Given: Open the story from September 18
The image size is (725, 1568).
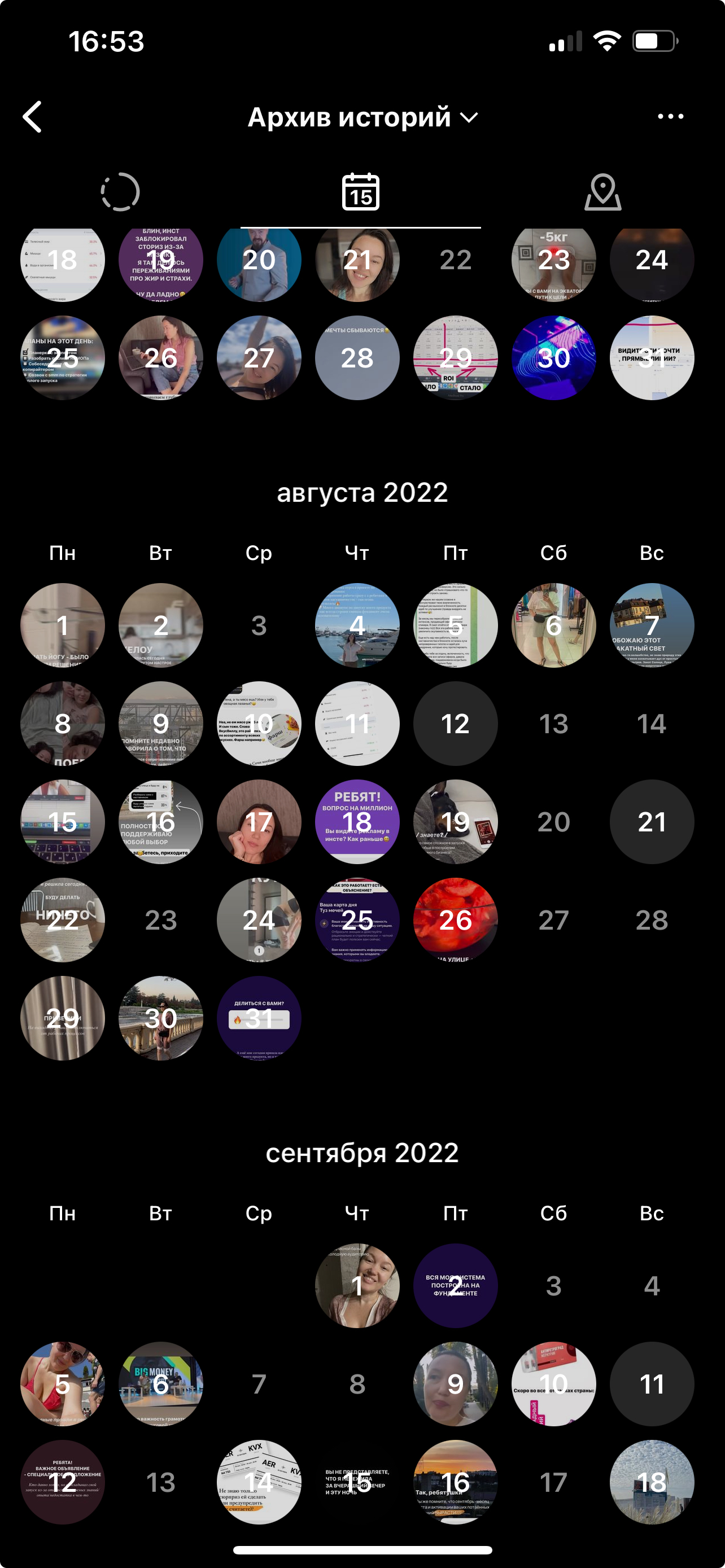Looking at the screenshot, I should 652,1482.
